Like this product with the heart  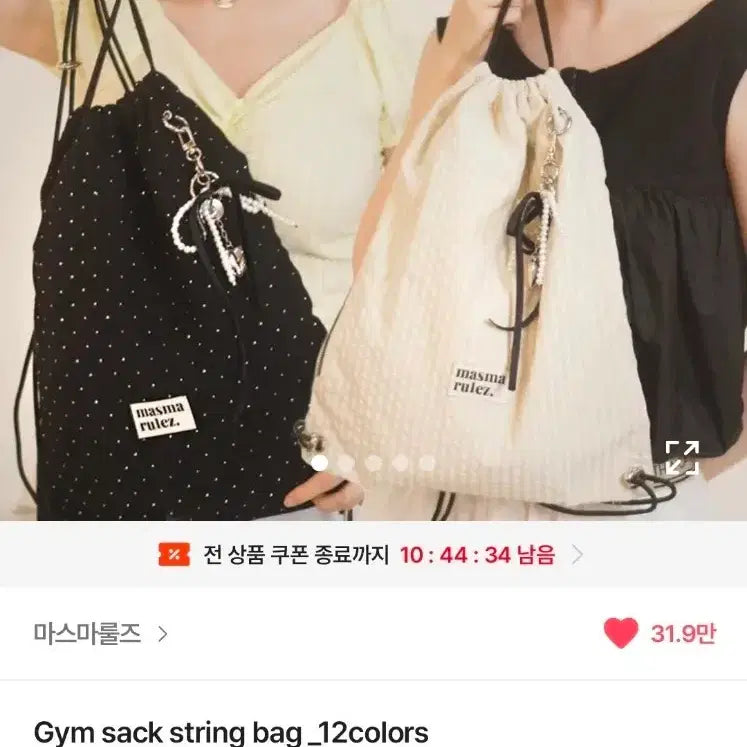click(x=621, y=633)
